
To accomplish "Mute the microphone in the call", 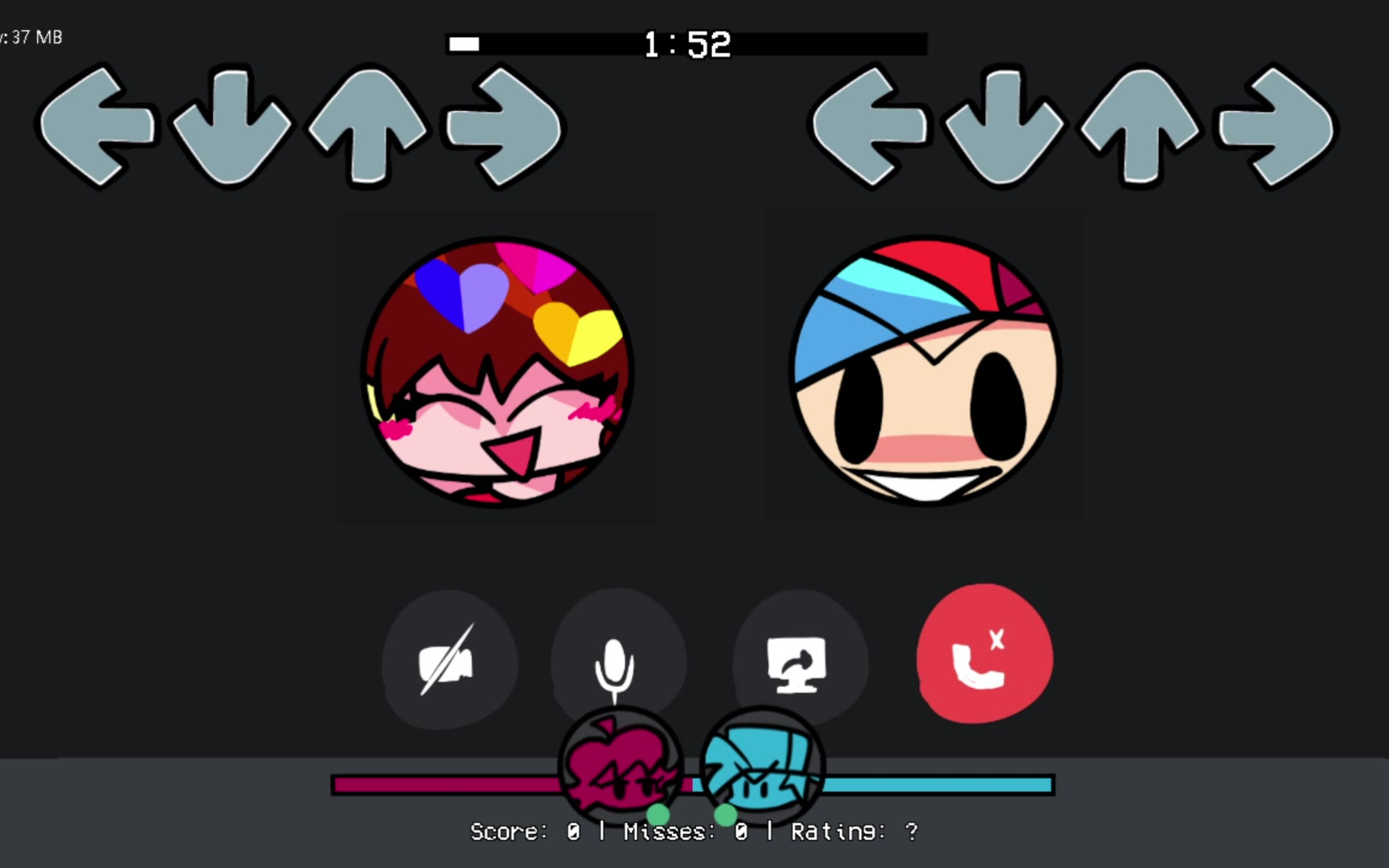I will (617, 661).
